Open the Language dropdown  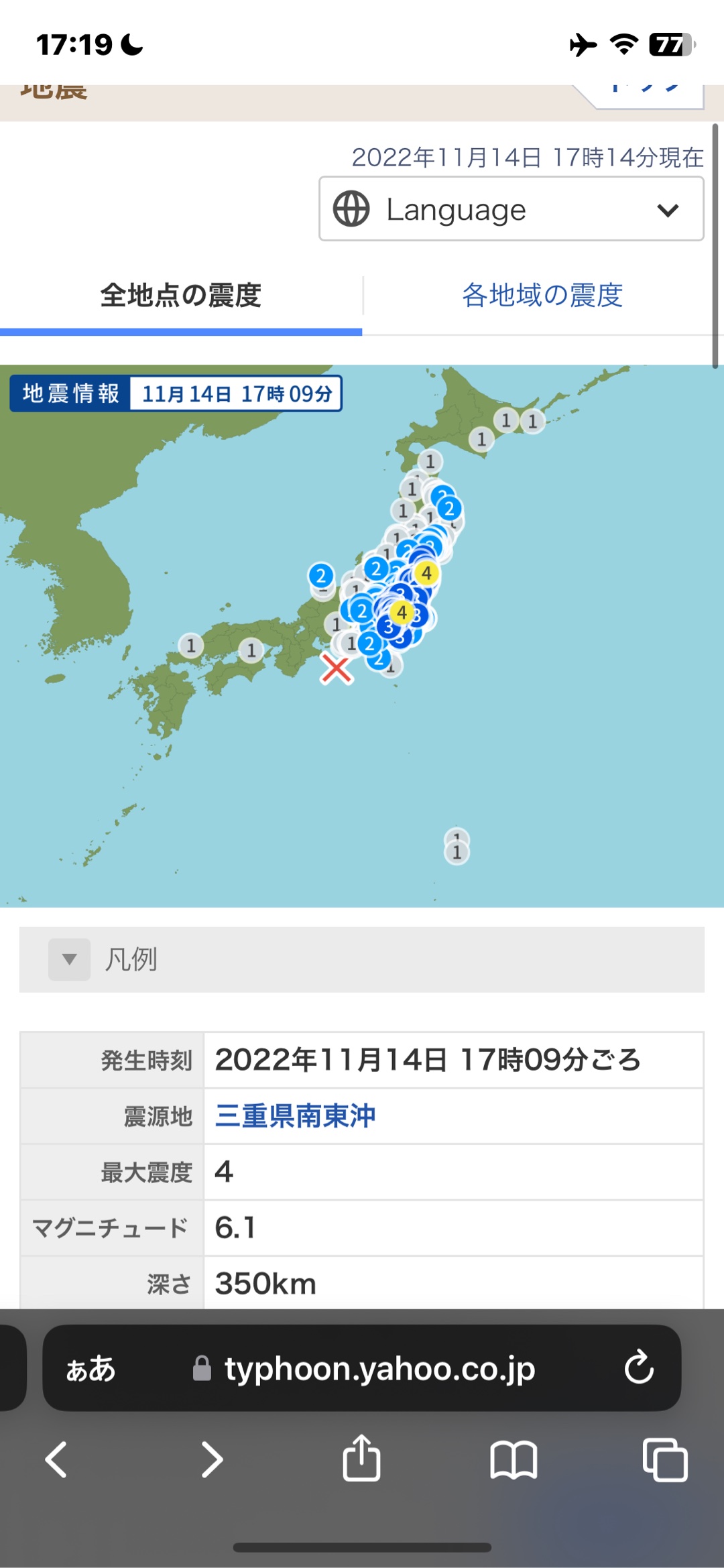[511, 209]
